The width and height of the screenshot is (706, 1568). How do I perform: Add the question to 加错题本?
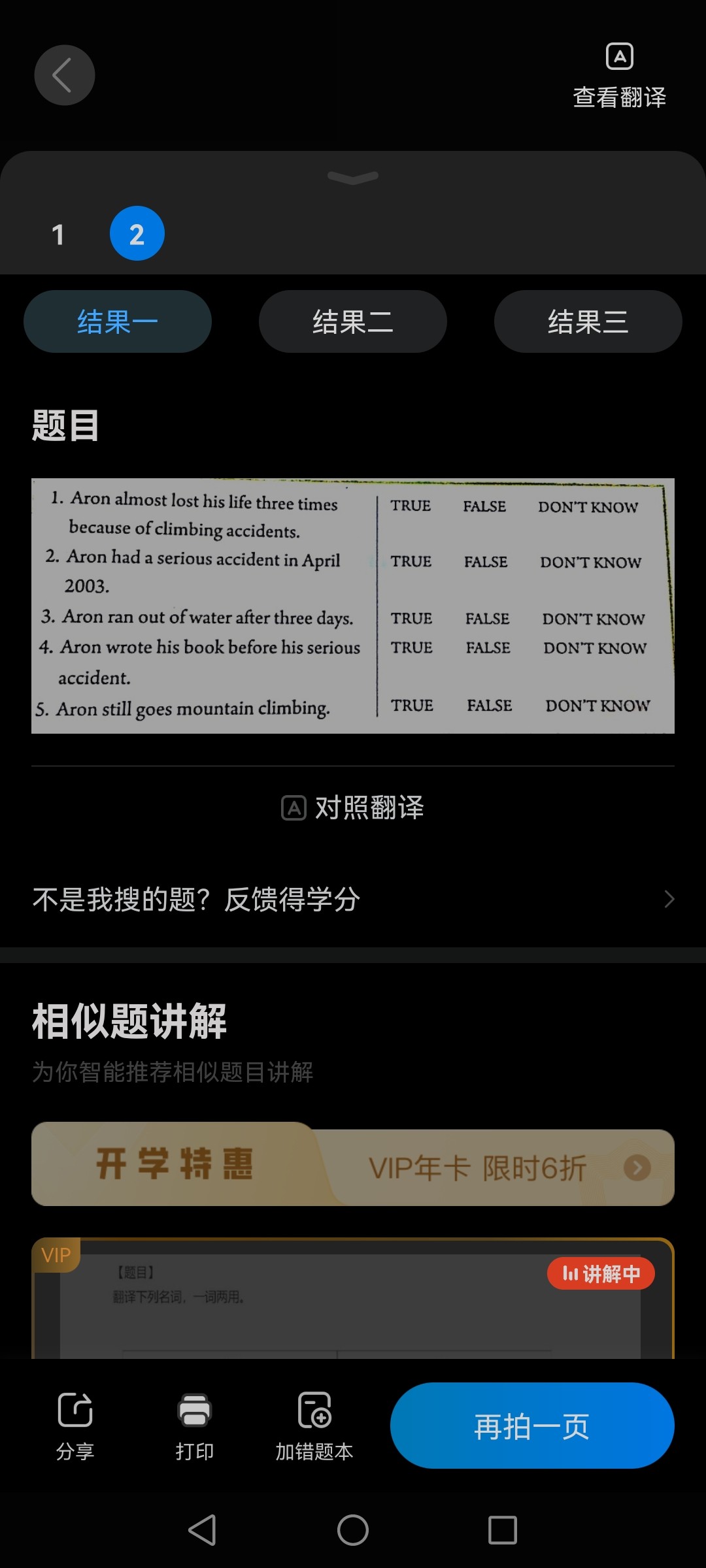click(314, 1426)
